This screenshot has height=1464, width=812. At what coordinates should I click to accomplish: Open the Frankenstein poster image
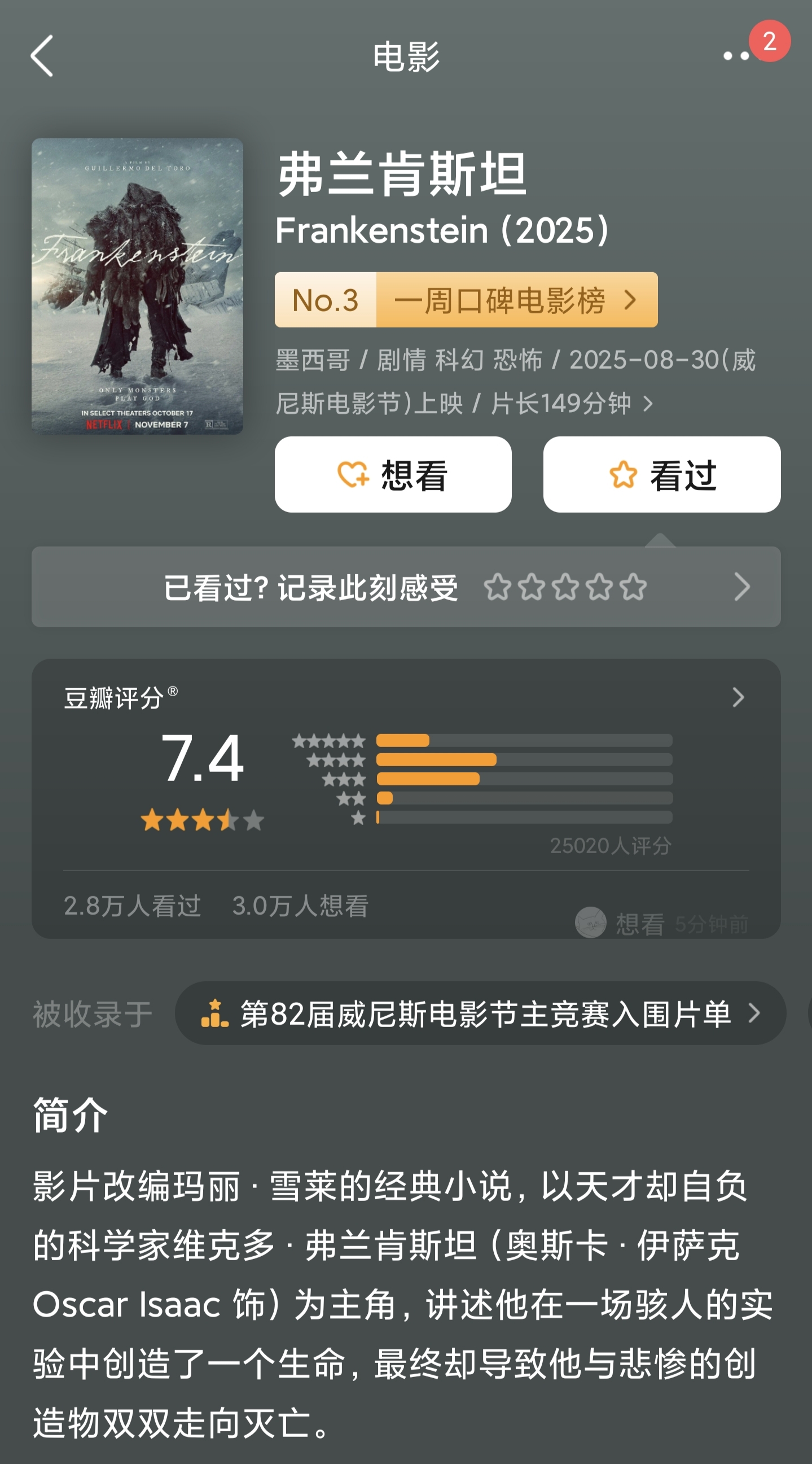(138, 286)
